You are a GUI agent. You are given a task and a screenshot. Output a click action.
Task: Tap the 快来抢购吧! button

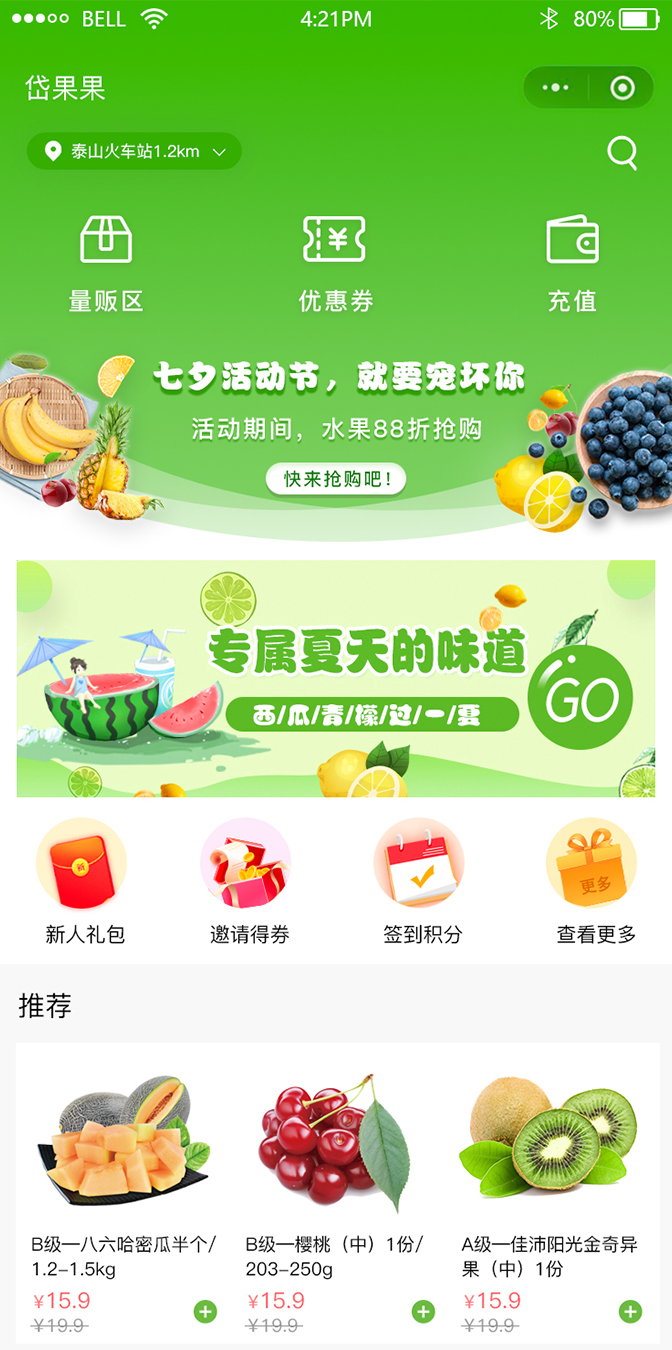tap(336, 479)
